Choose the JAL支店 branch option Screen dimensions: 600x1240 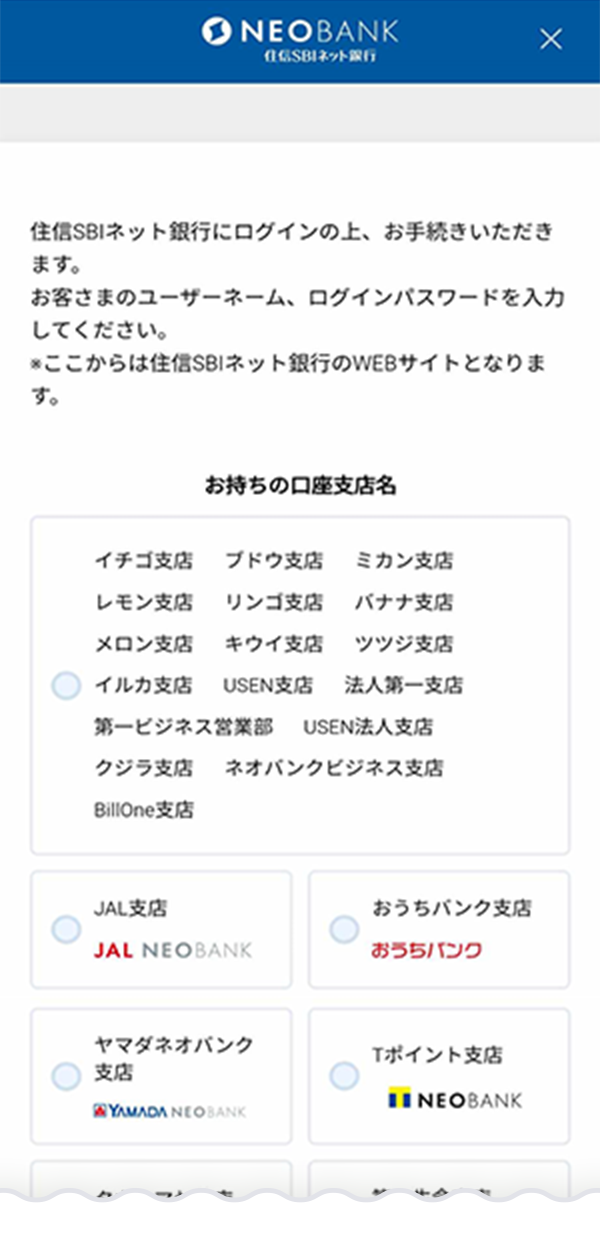tap(66, 929)
